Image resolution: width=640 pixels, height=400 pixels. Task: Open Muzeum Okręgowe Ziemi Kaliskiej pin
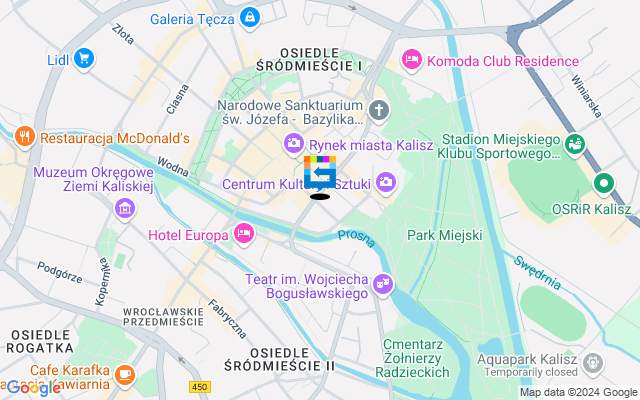click(x=123, y=208)
